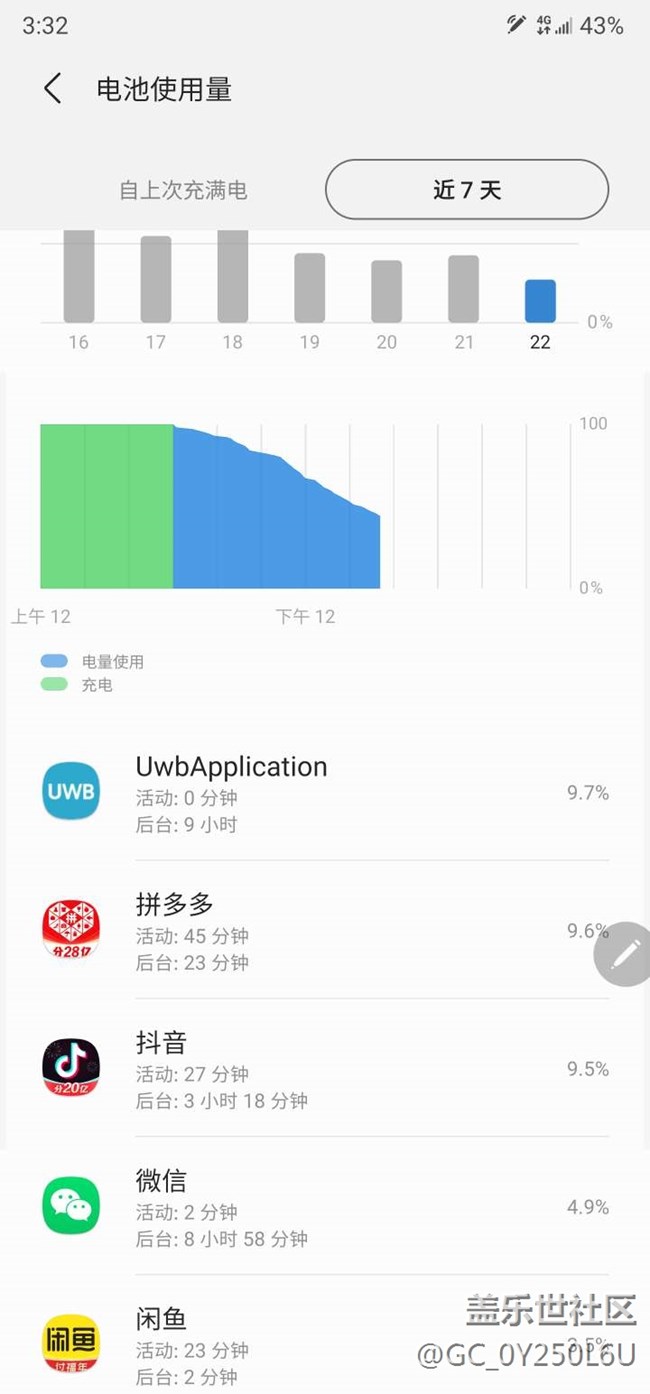Open 抖音 battery usage details
This screenshot has width=650, height=1394.
coord(325,1069)
